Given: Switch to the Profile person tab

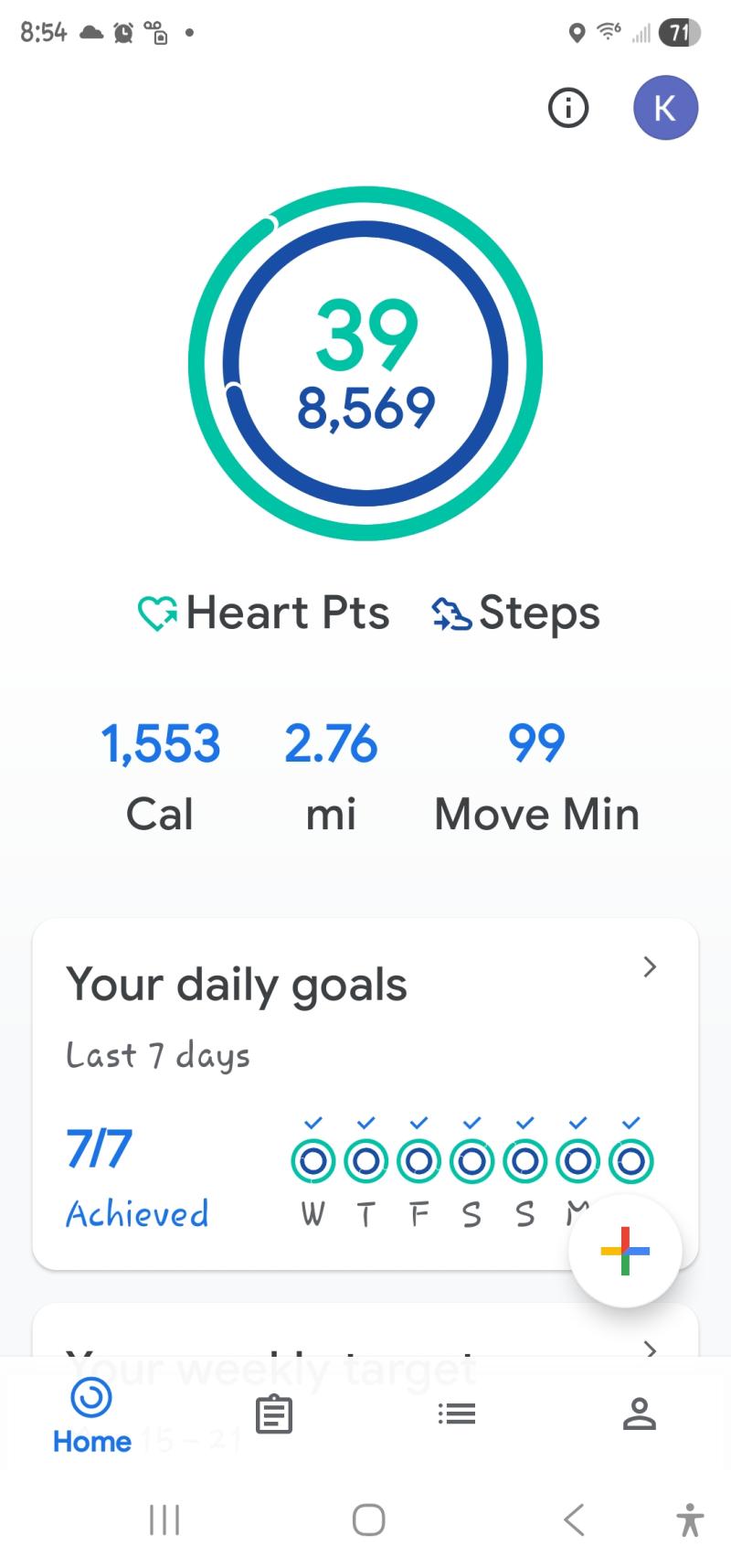Looking at the screenshot, I should 640,1414.
